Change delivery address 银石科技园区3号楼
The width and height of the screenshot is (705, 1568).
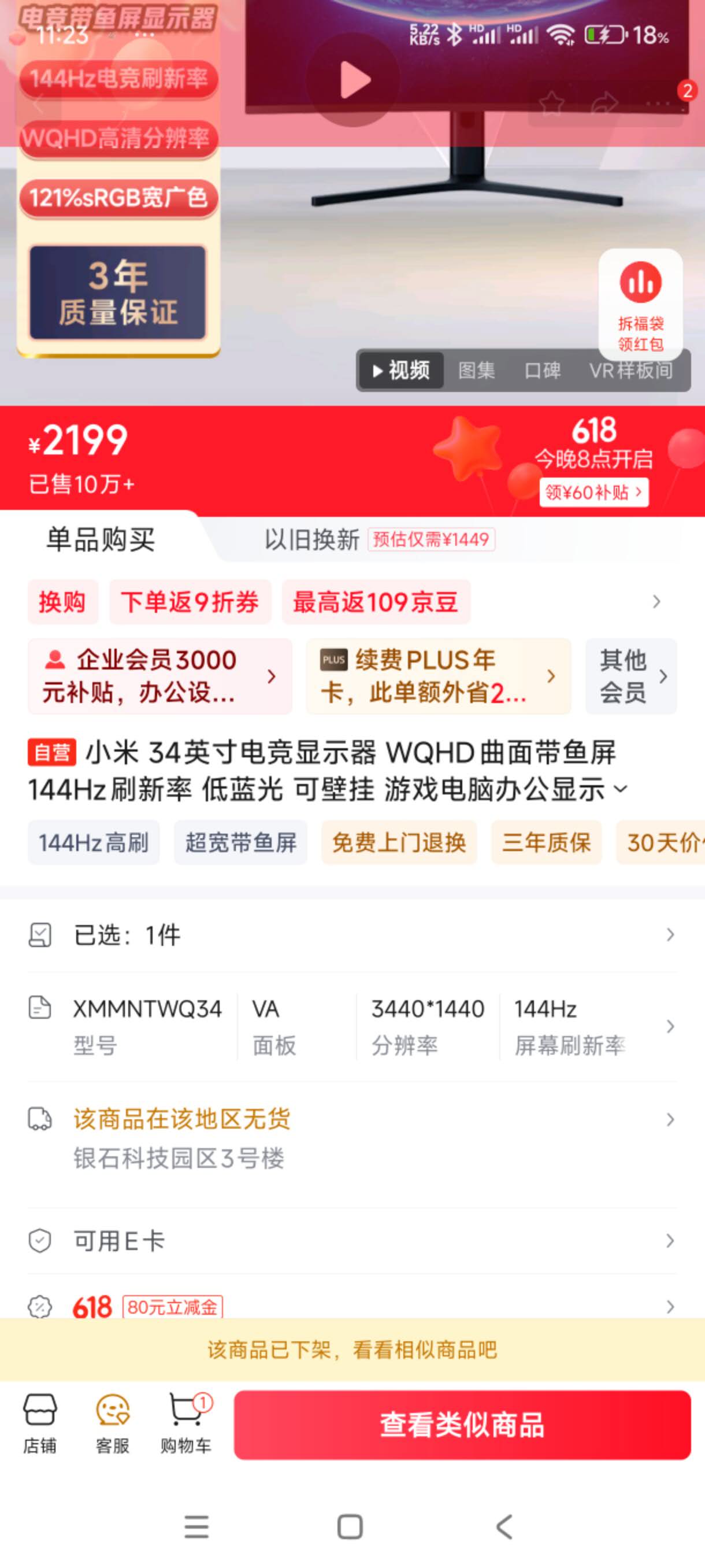click(x=352, y=1138)
